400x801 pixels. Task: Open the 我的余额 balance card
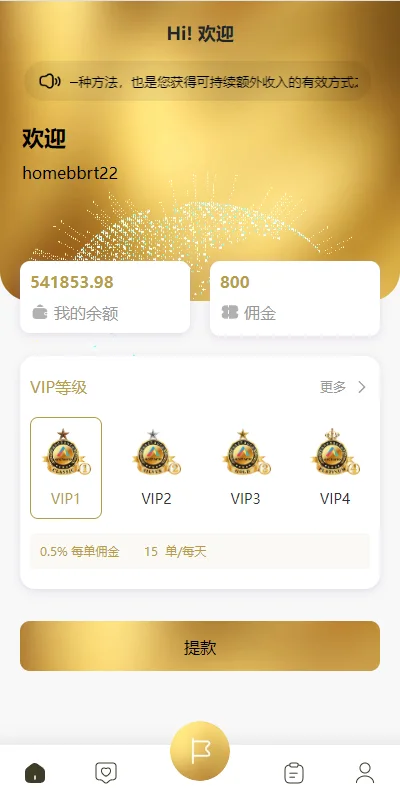[x=105, y=297]
